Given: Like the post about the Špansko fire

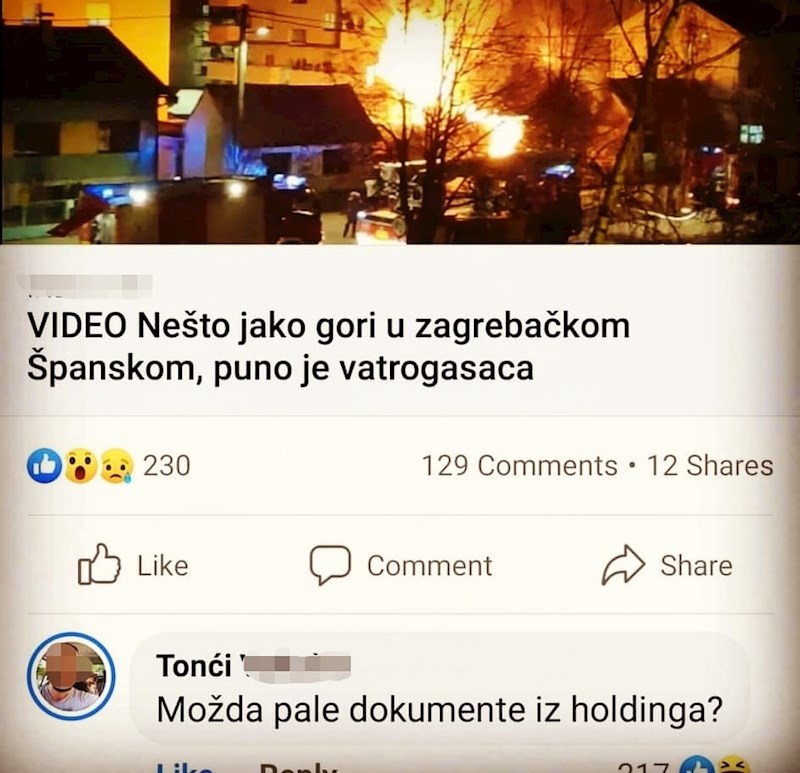Looking at the screenshot, I should coord(133,565).
